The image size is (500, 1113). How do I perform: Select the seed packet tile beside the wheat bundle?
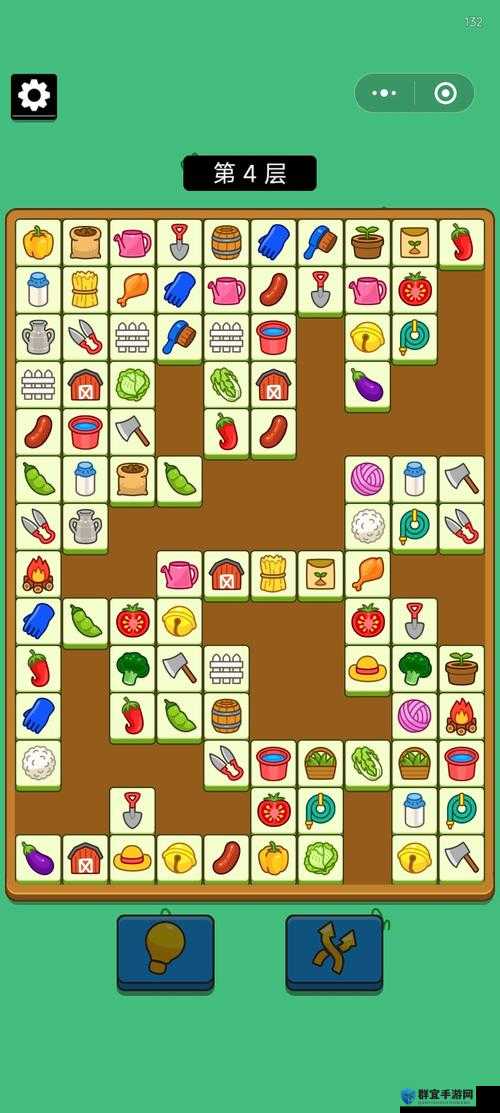point(321,574)
